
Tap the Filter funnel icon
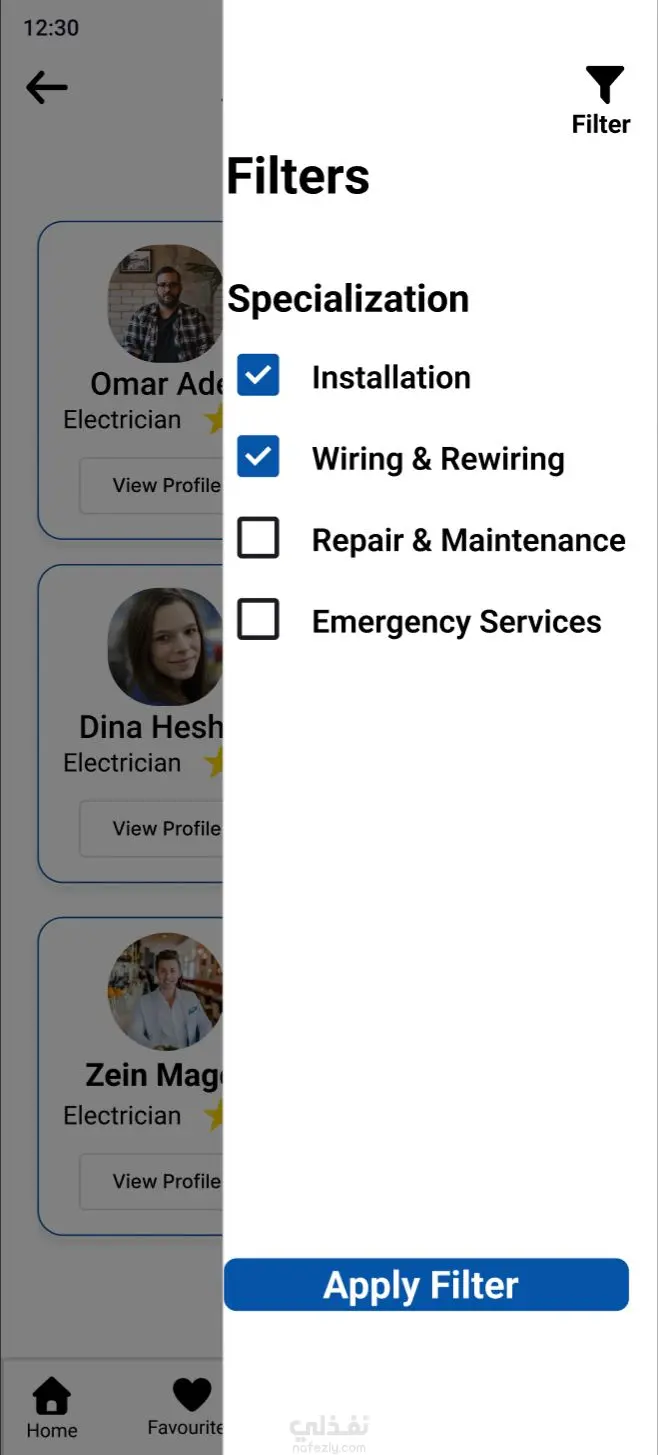(604, 86)
